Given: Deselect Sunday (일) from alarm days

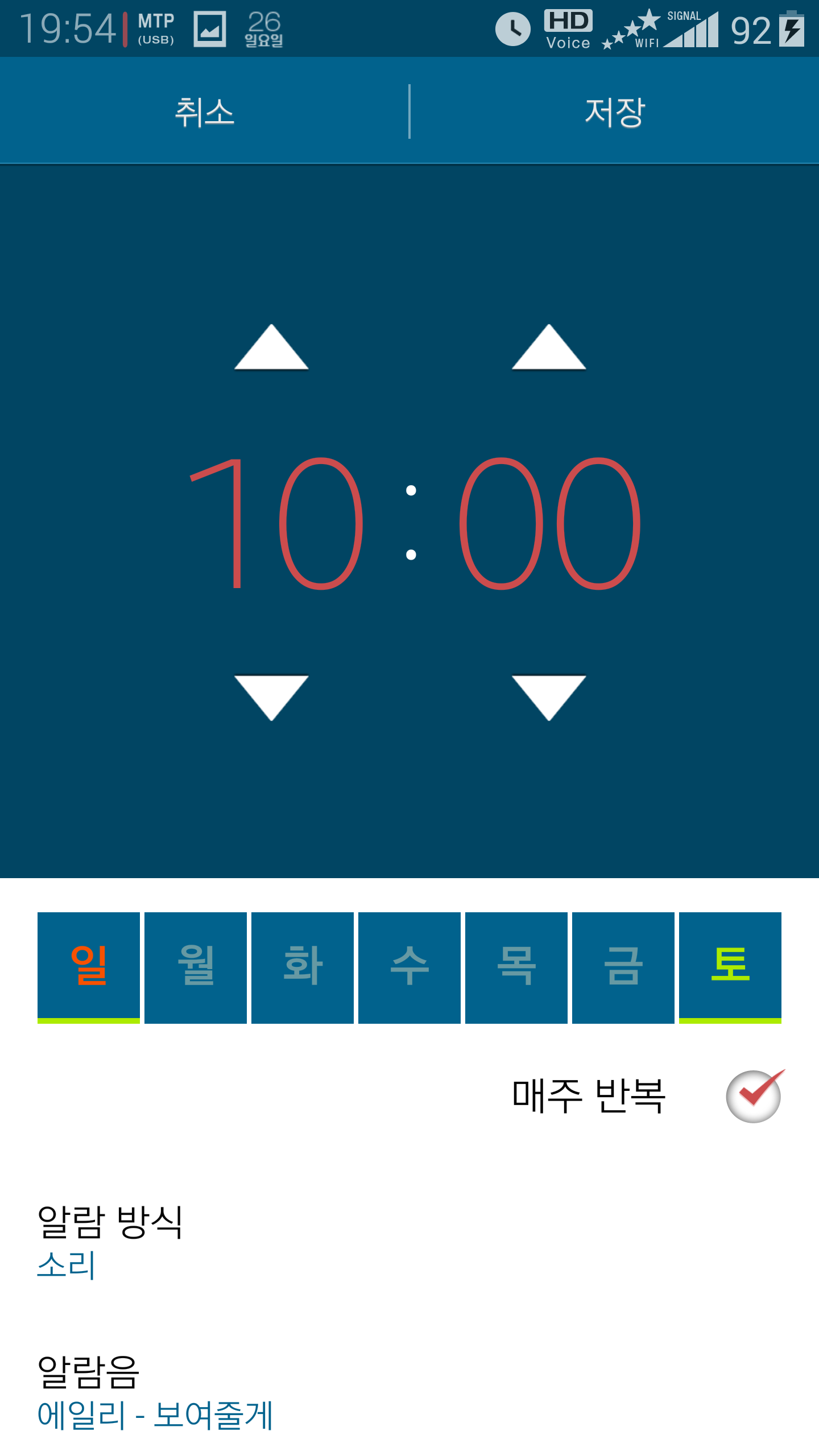Looking at the screenshot, I should (89, 967).
